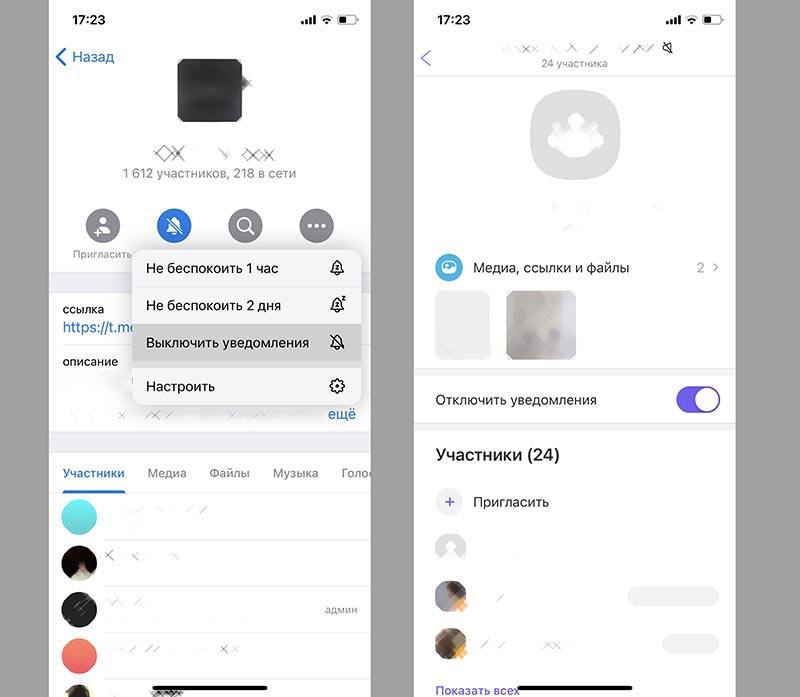Expand the description with ещё
The image size is (800, 697).
tap(341, 414)
